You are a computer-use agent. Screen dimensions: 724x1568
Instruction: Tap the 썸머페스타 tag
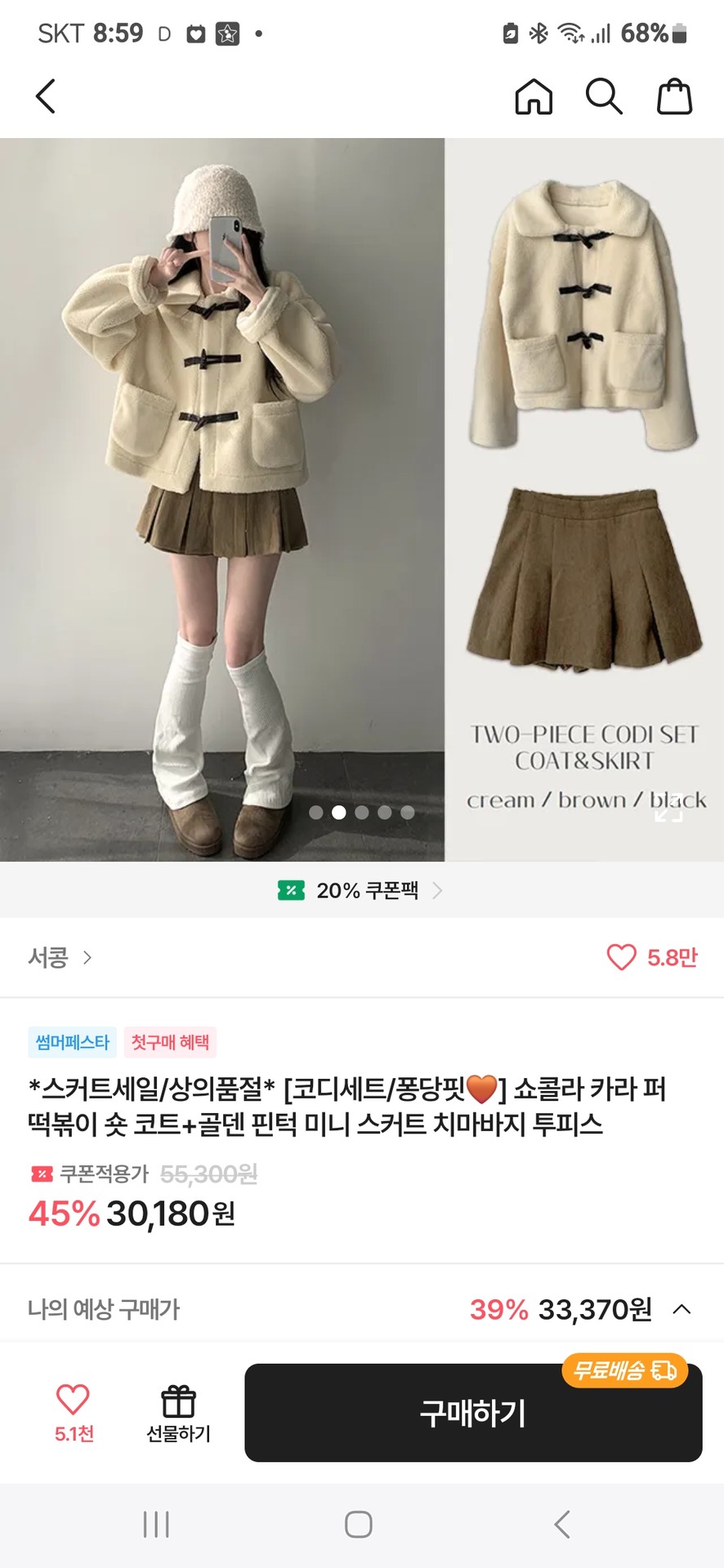(72, 1042)
